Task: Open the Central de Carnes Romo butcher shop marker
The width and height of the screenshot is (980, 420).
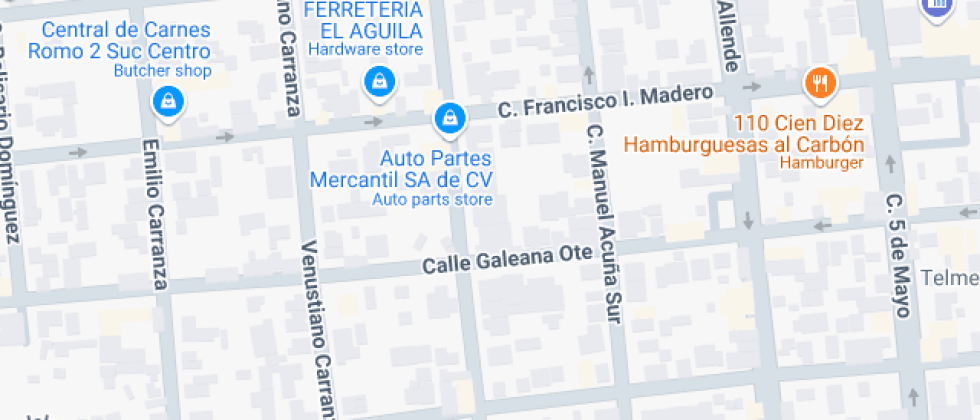Action: tap(168, 101)
